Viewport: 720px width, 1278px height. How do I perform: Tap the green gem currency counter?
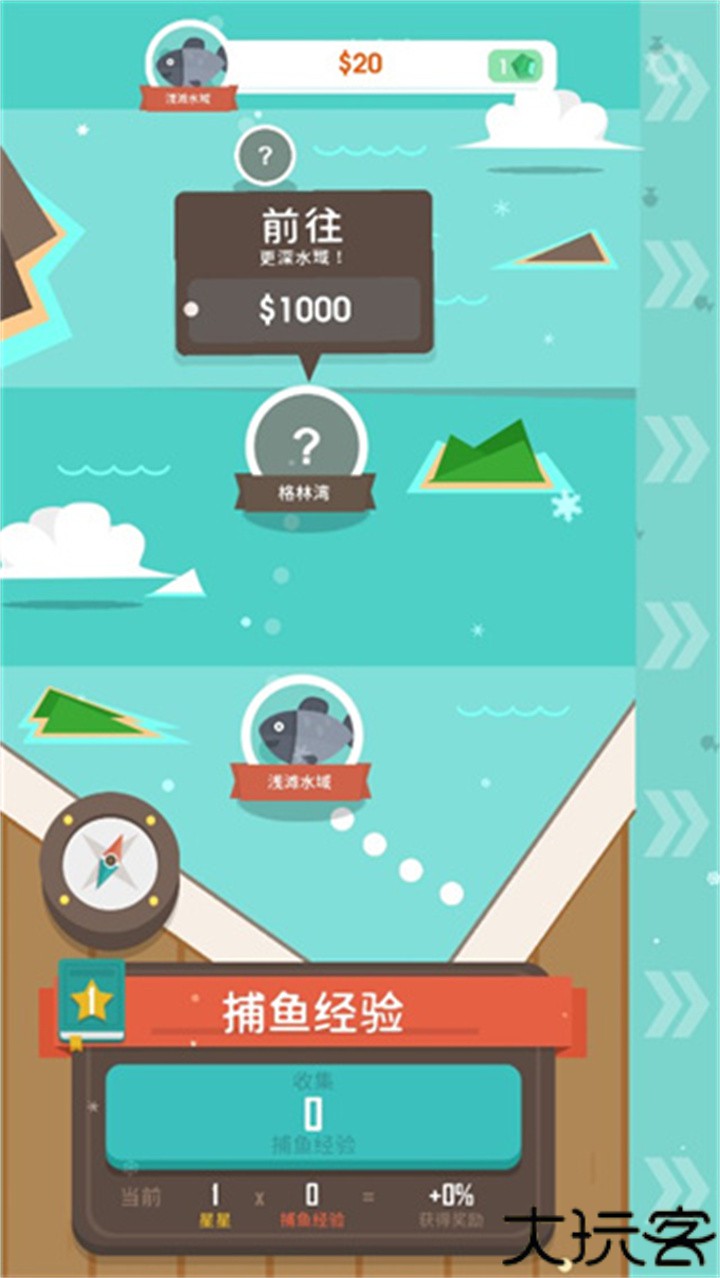[515, 65]
